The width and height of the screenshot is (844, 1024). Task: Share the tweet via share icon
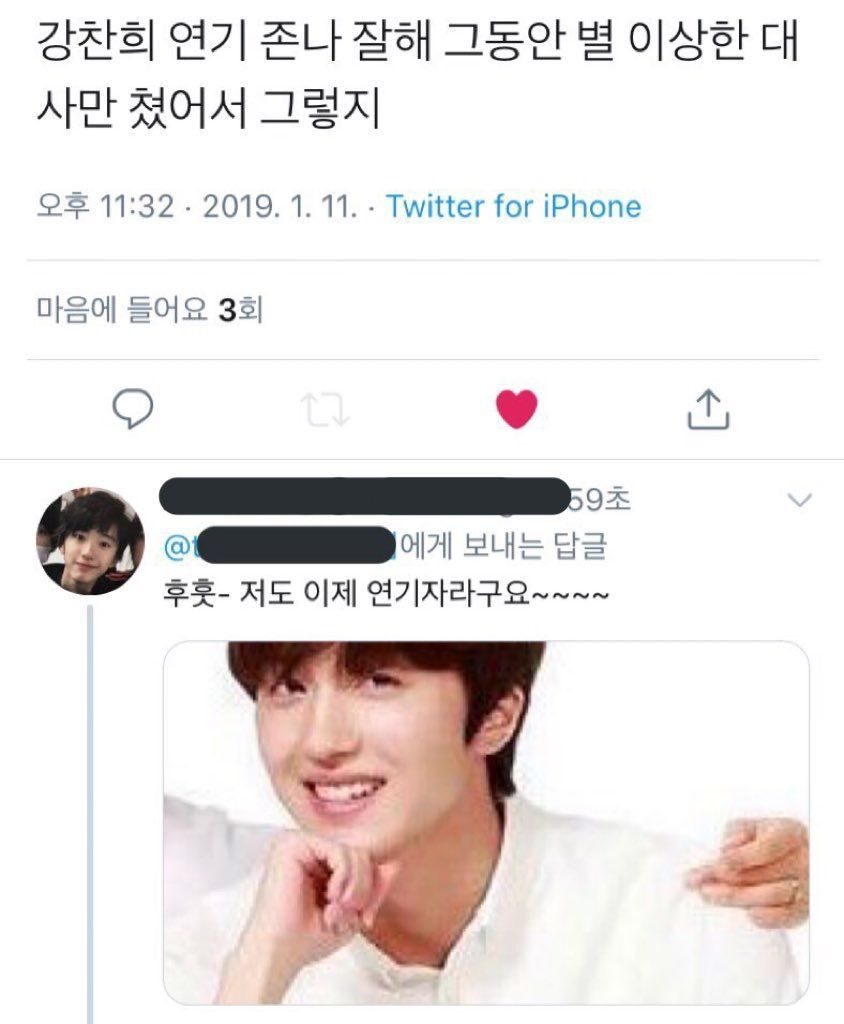pyautogui.click(x=708, y=409)
